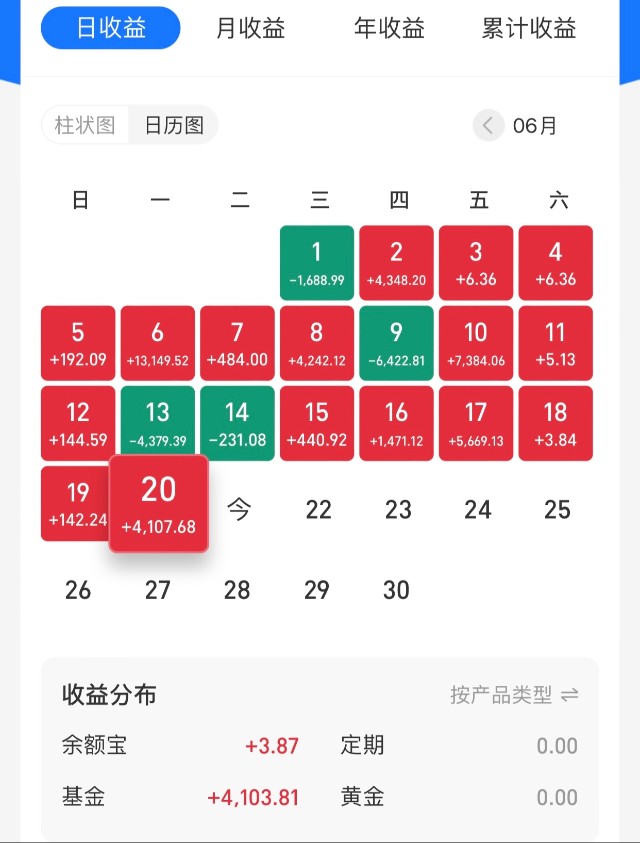Go to previous month with left arrow
This screenshot has height=843, width=640.
point(488,125)
